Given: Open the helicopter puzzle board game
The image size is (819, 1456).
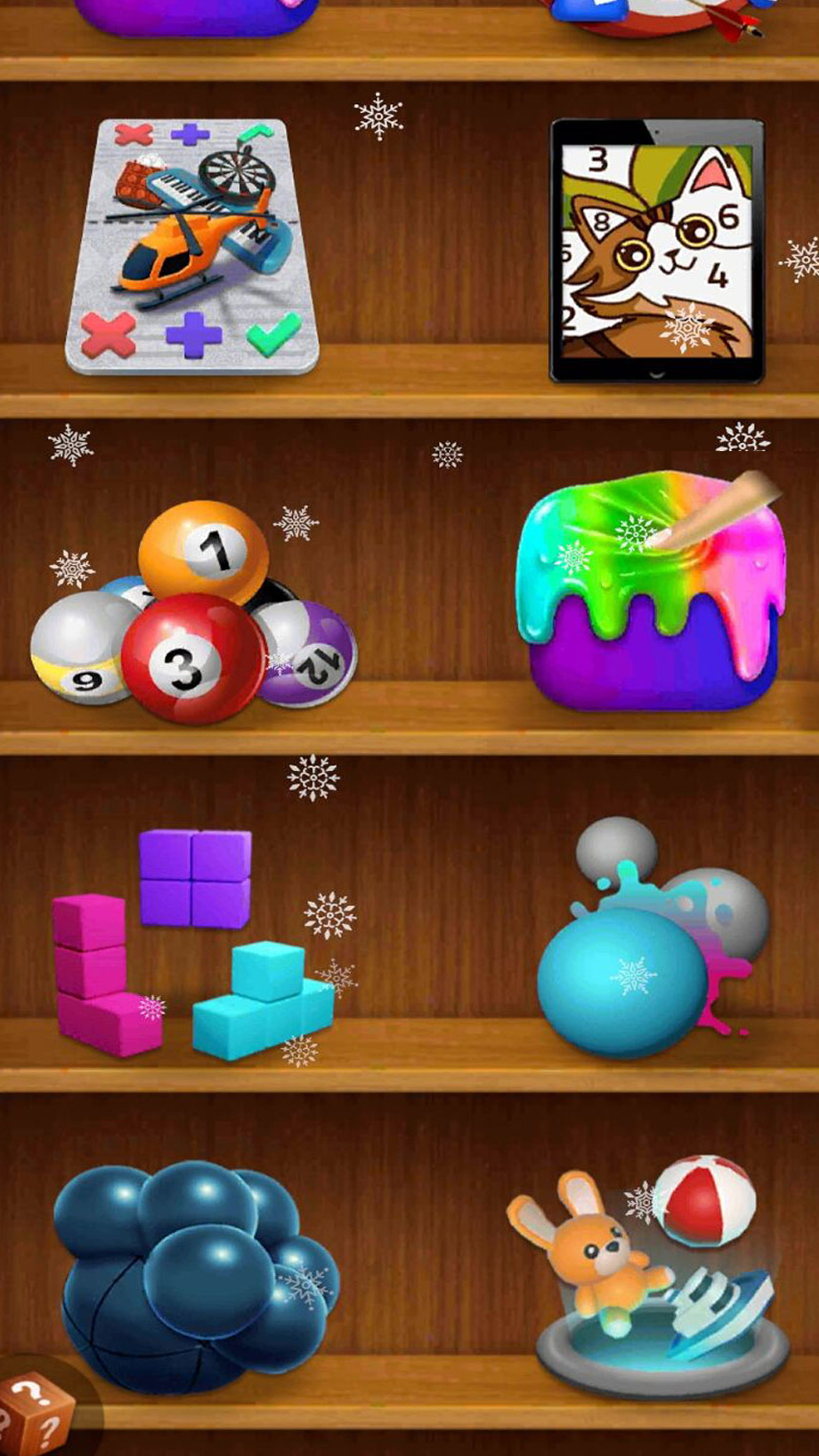Looking at the screenshot, I should pyautogui.click(x=193, y=246).
